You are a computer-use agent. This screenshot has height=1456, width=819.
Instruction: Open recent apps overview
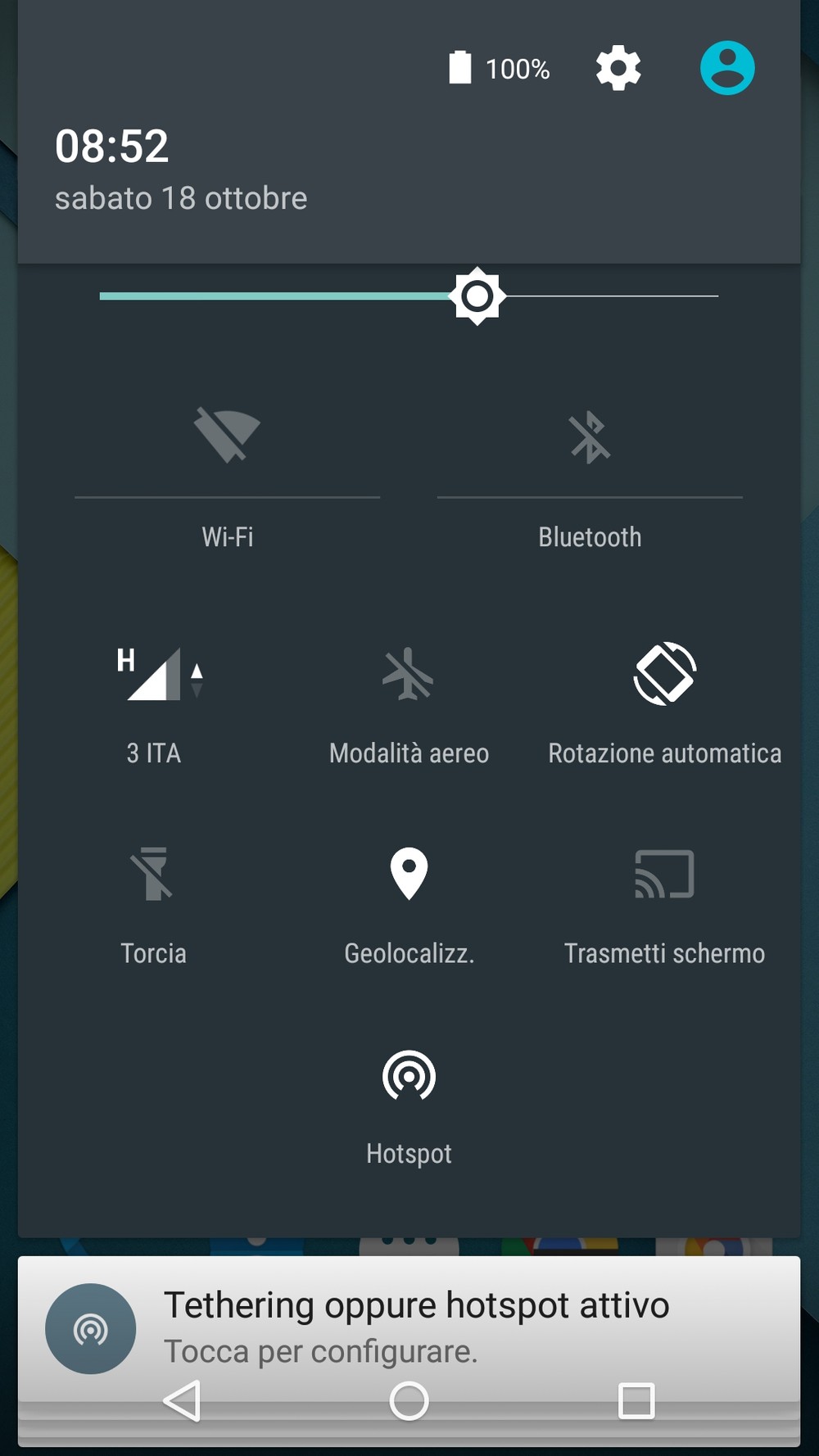[x=636, y=1401]
